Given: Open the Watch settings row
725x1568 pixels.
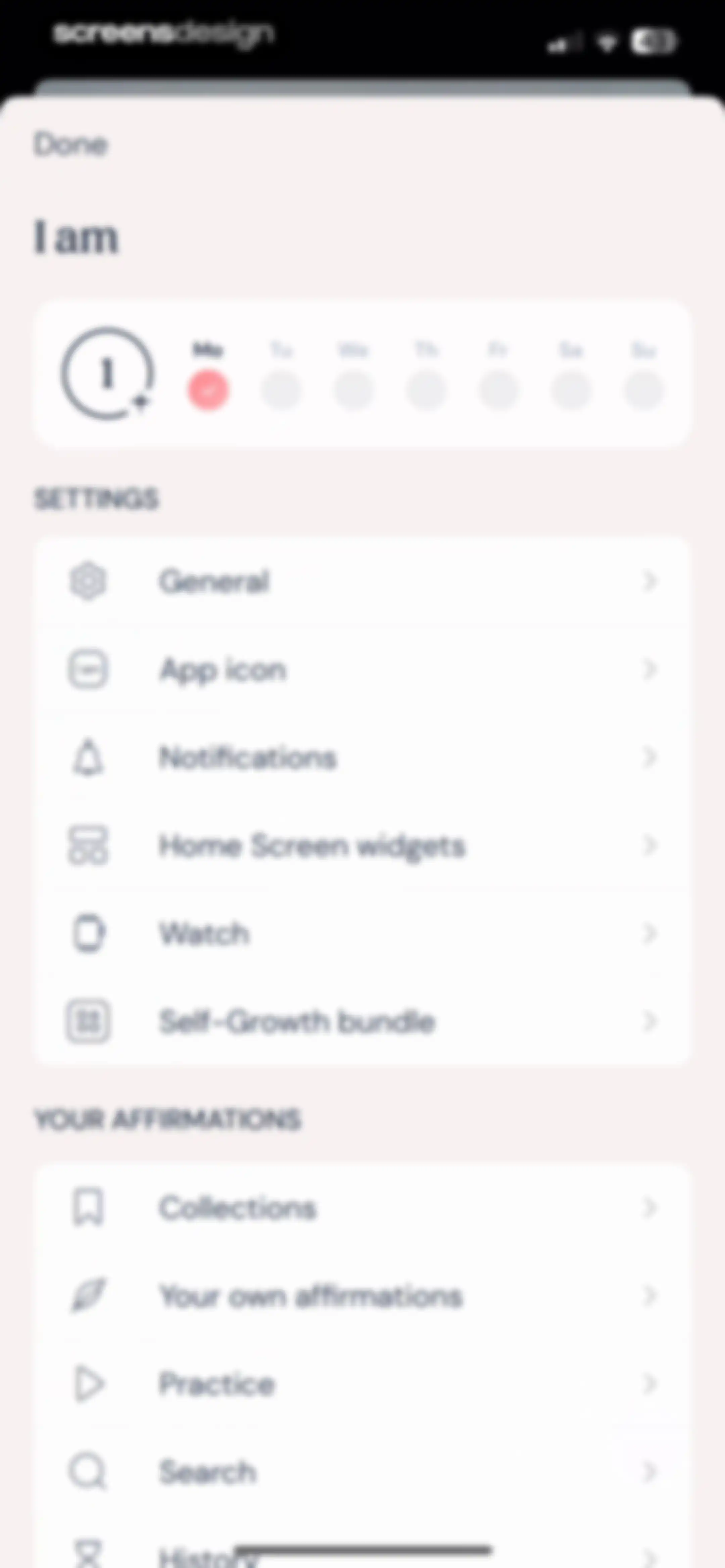Looking at the screenshot, I should click(x=362, y=933).
